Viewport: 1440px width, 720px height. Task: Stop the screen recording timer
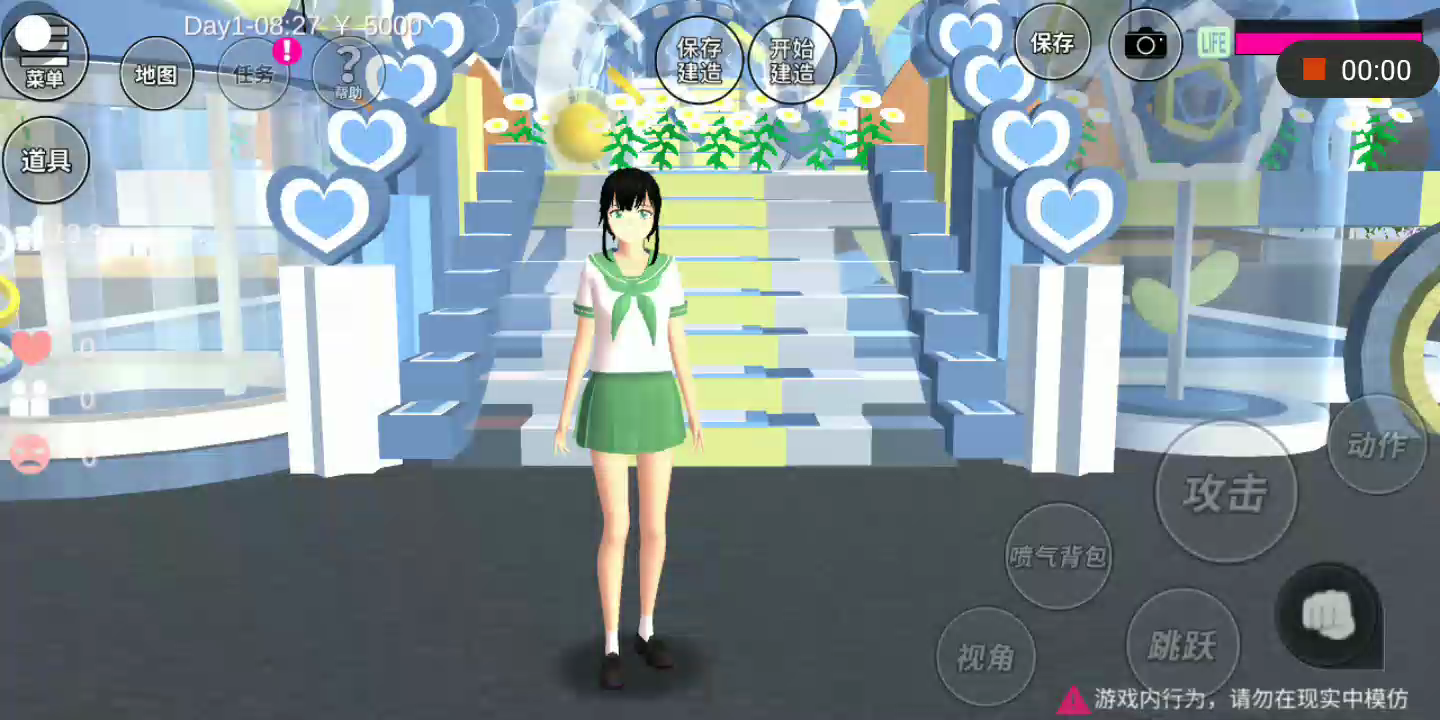pos(1314,70)
